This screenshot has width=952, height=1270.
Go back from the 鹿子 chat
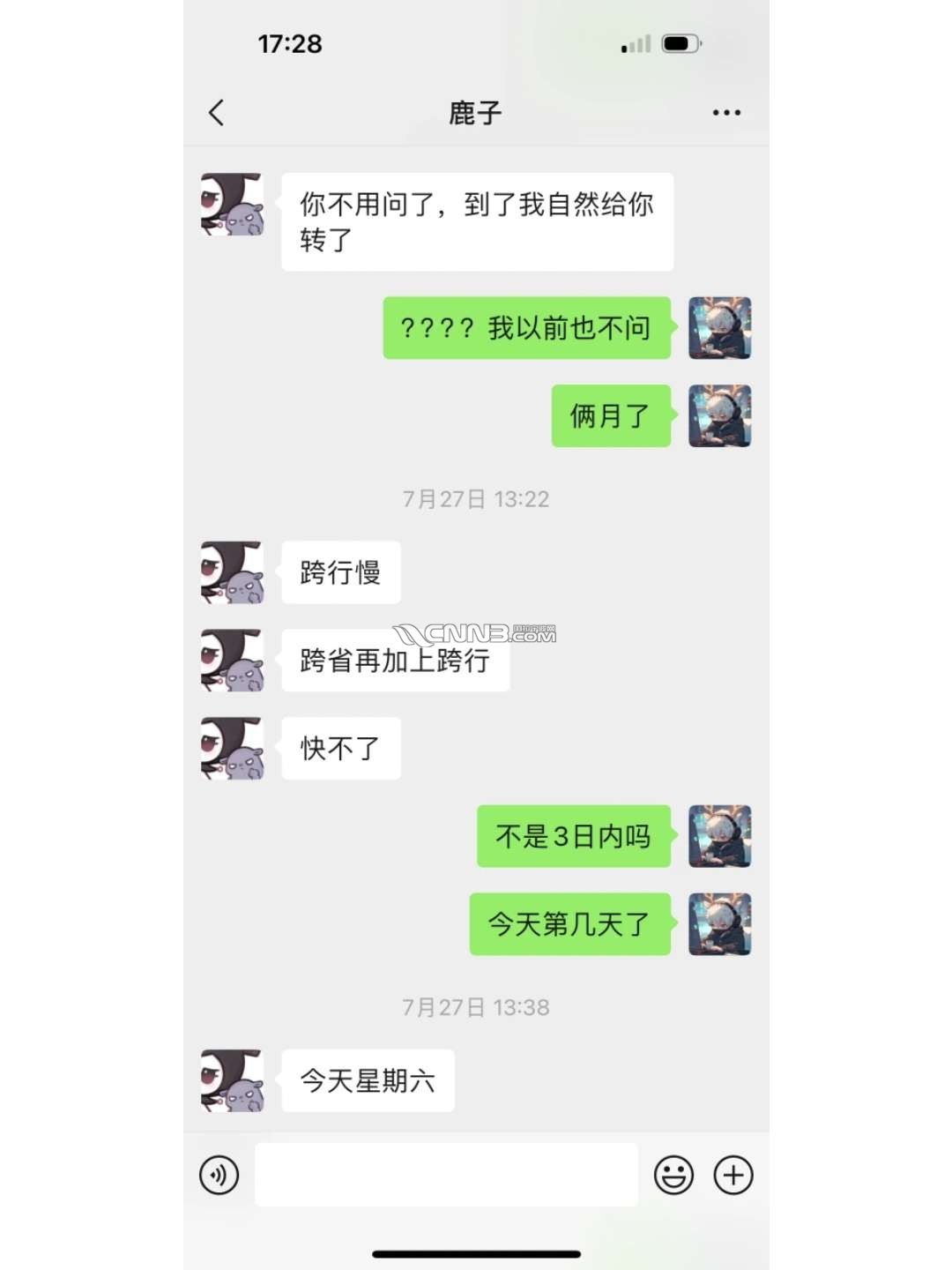point(217,113)
